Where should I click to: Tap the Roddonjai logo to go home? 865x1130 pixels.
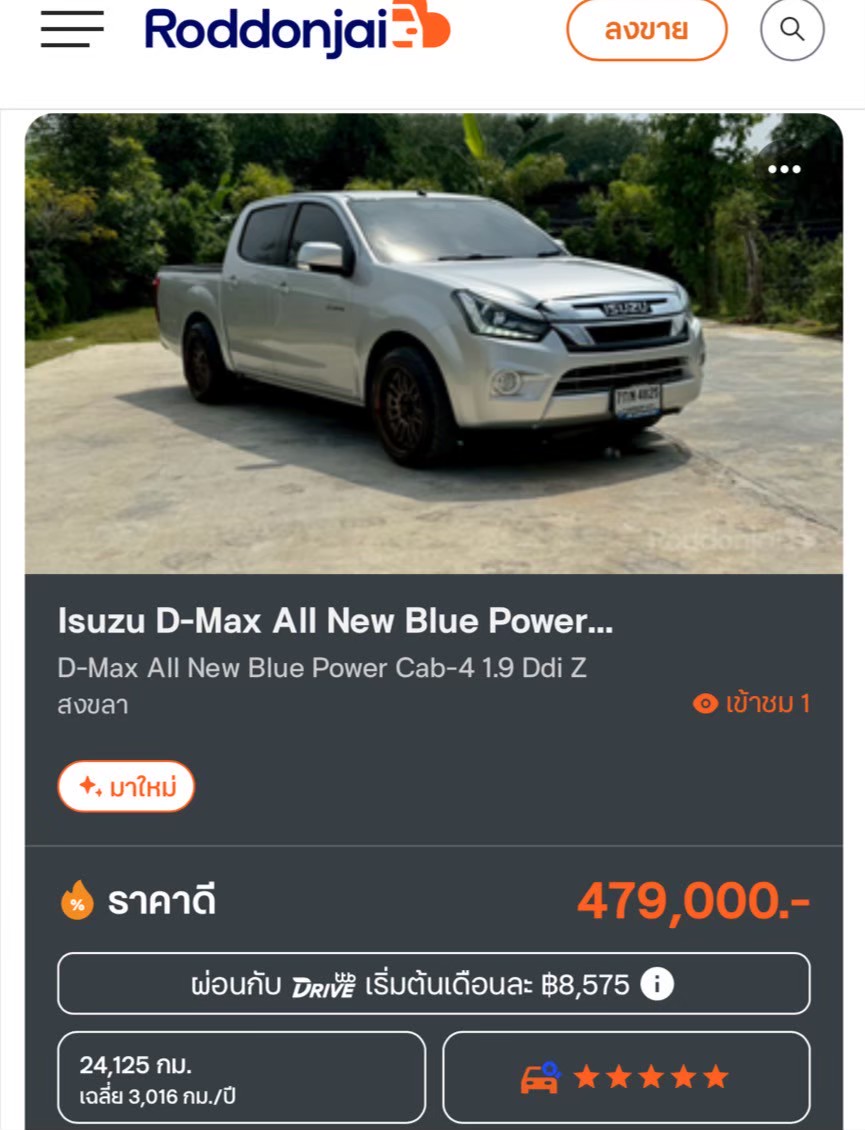tap(297, 29)
